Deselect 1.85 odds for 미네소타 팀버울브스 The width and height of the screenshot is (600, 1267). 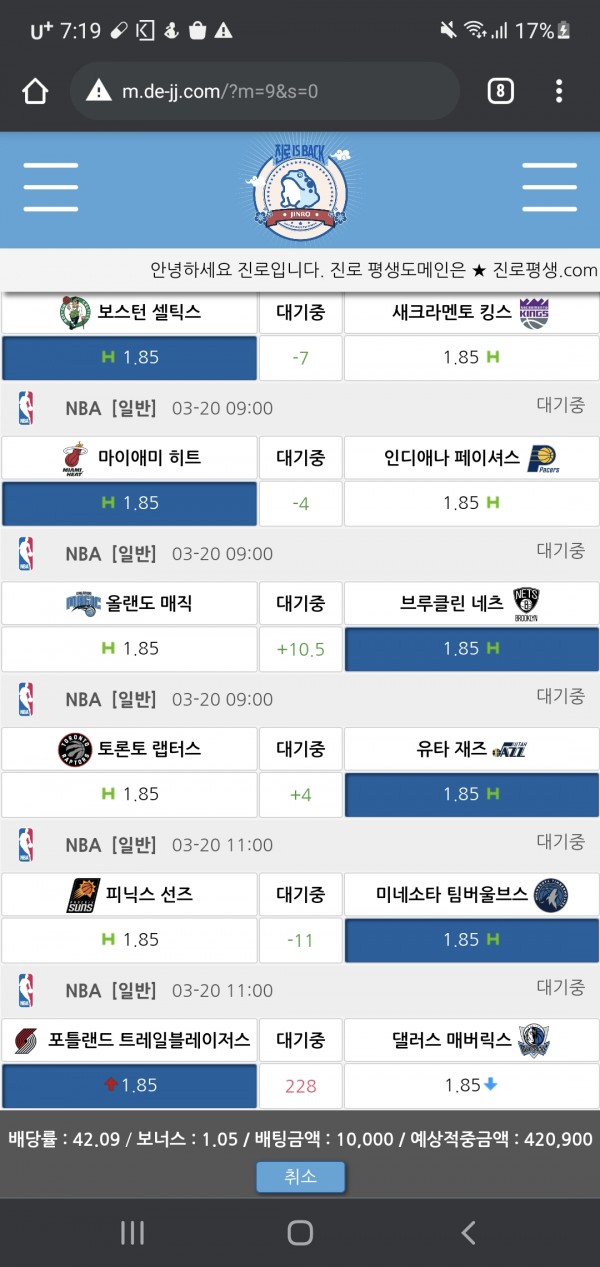471,940
